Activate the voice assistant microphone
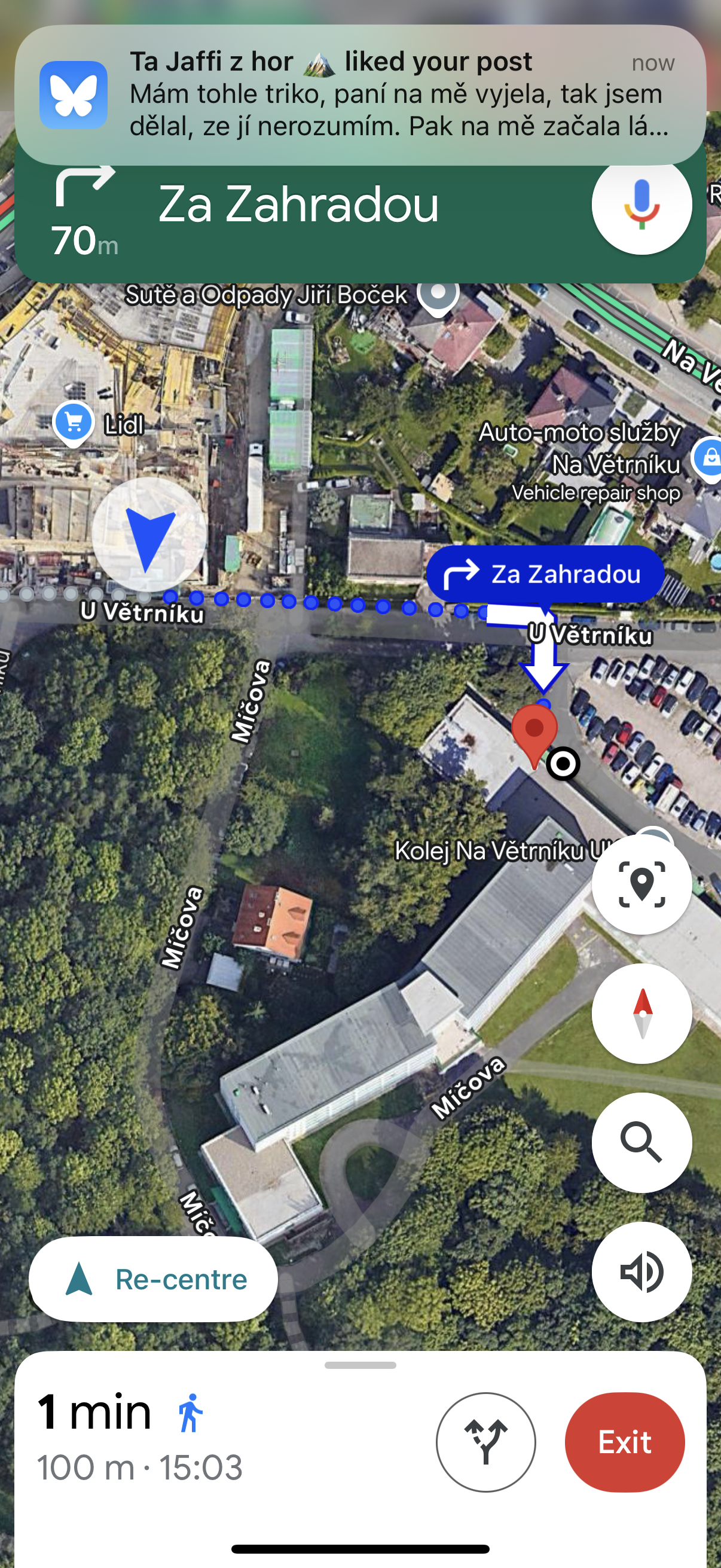This screenshot has width=721, height=1568. pyautogui.click(x=641, y=204)
